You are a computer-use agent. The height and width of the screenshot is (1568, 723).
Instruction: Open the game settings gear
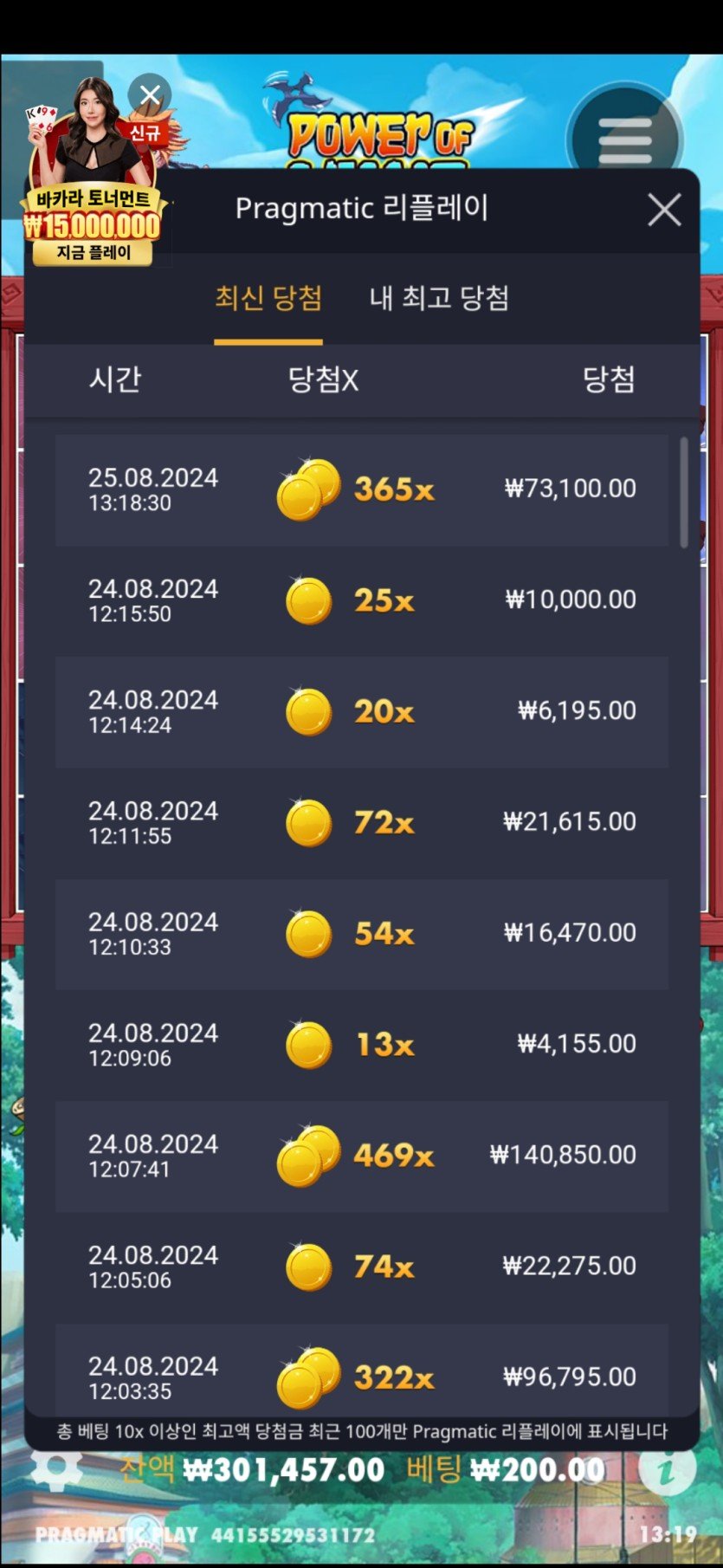(56, 1468)
